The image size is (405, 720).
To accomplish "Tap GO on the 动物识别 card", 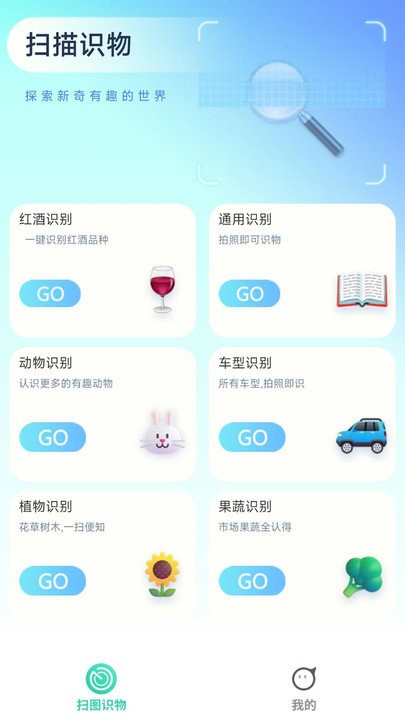I will click(52, 437).
